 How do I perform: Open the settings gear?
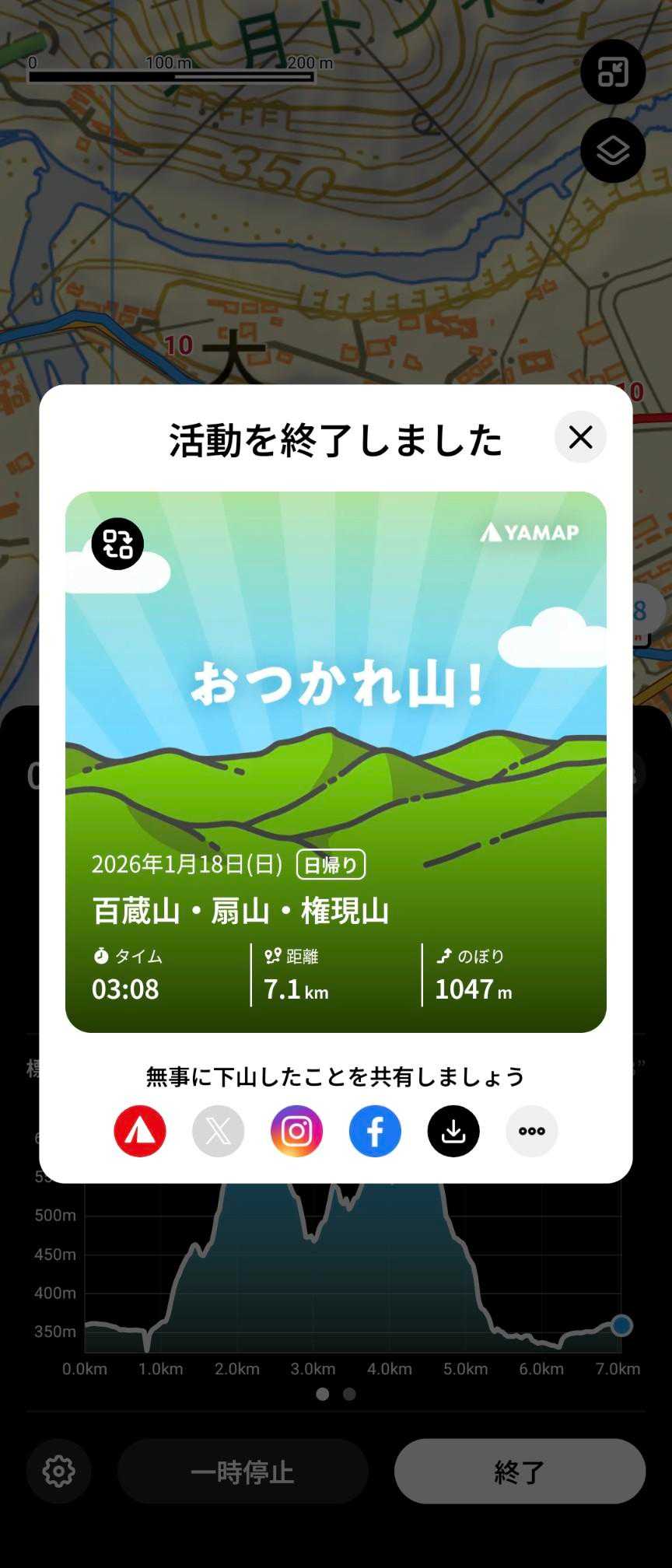click(59, 1471)
